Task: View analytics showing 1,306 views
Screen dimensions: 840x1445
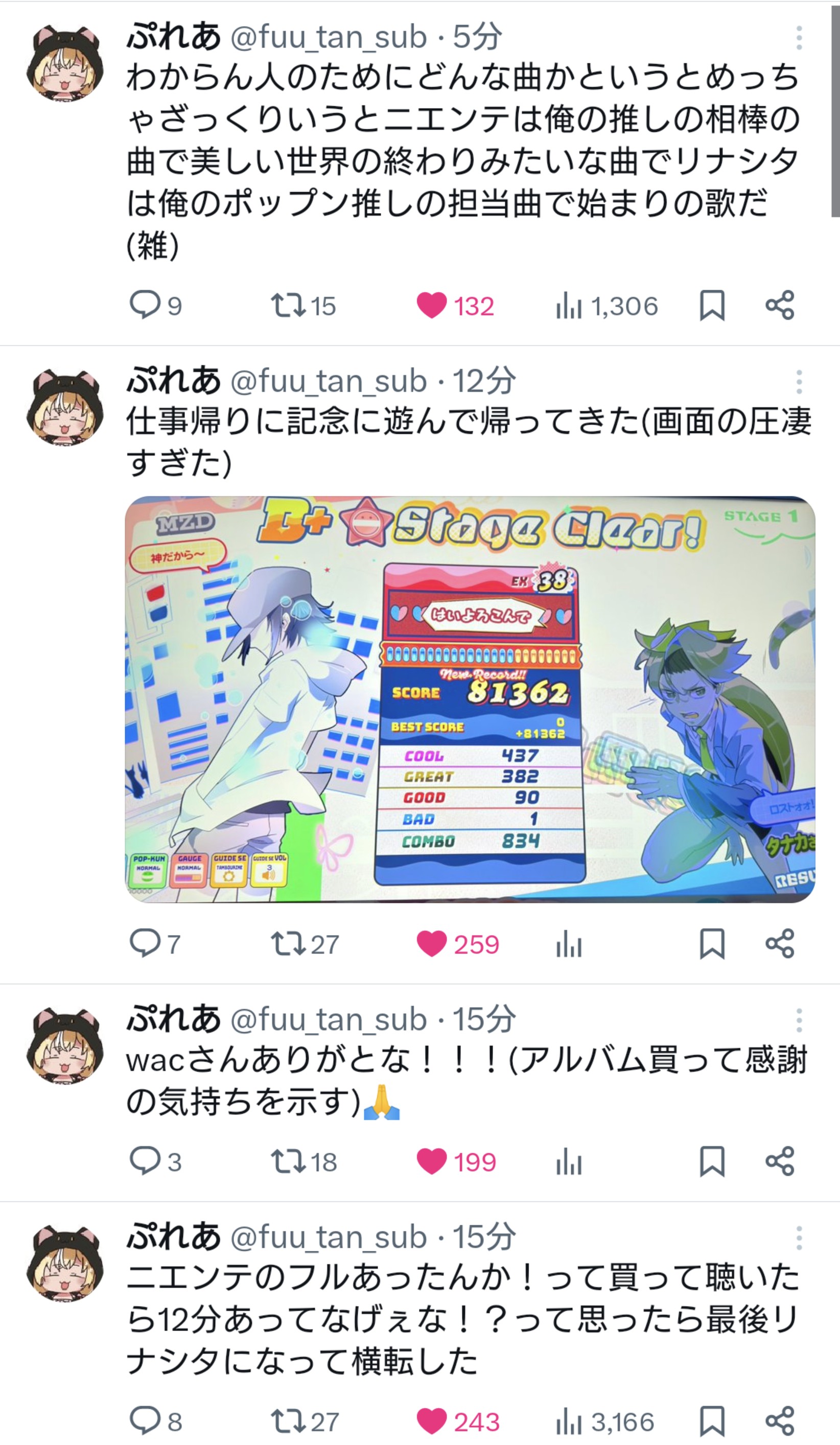Action: click(606, 306)
